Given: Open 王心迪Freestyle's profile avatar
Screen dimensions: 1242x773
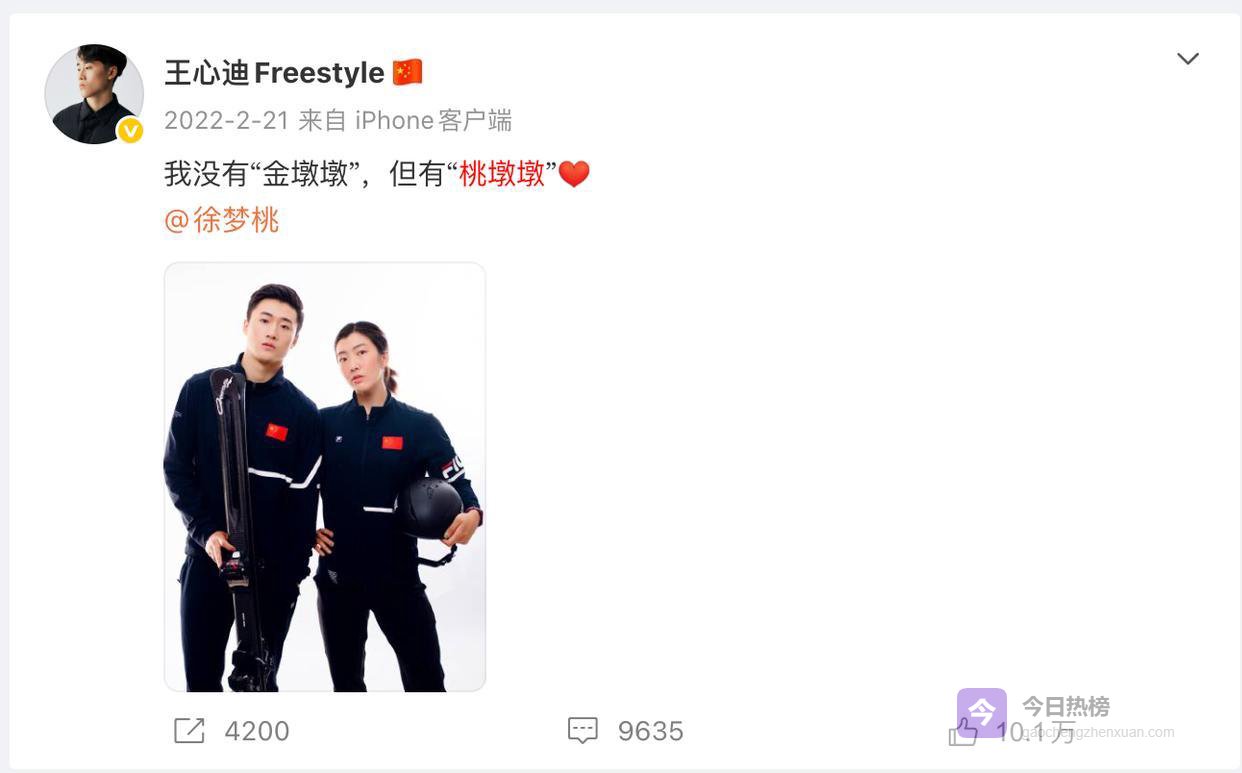Looking at the screenshot, I should coord(94,94).
